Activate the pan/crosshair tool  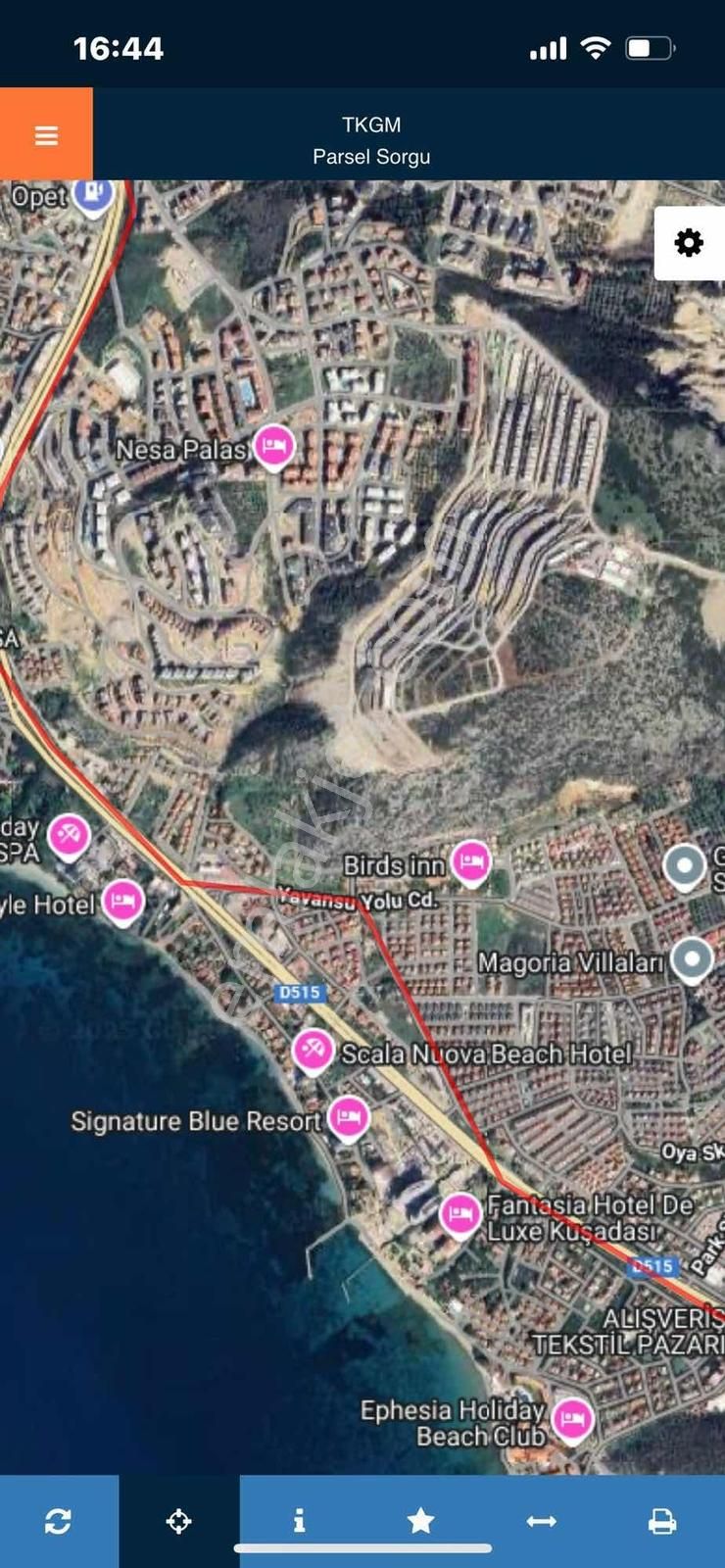pyautogui.click(x=178, y=1521)
